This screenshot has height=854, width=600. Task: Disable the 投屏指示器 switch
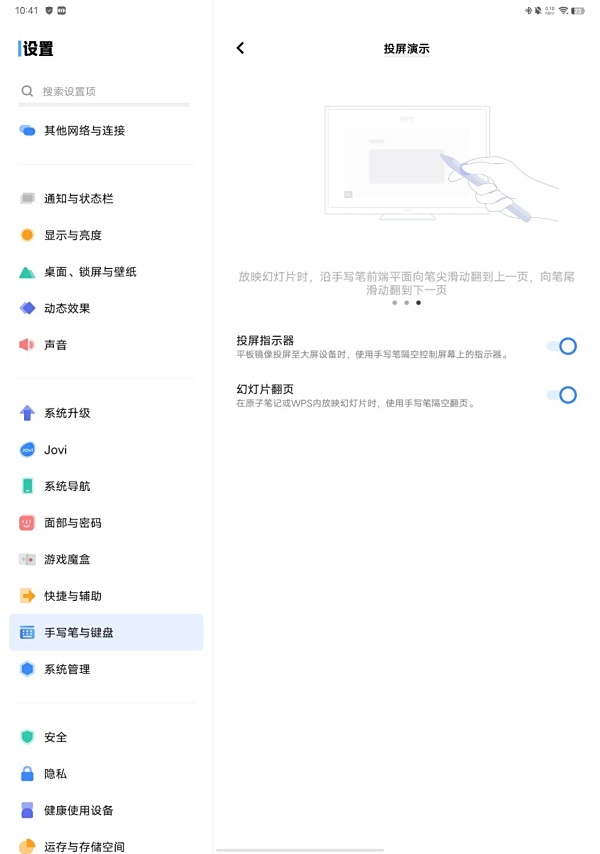click(x=562, y=346)
